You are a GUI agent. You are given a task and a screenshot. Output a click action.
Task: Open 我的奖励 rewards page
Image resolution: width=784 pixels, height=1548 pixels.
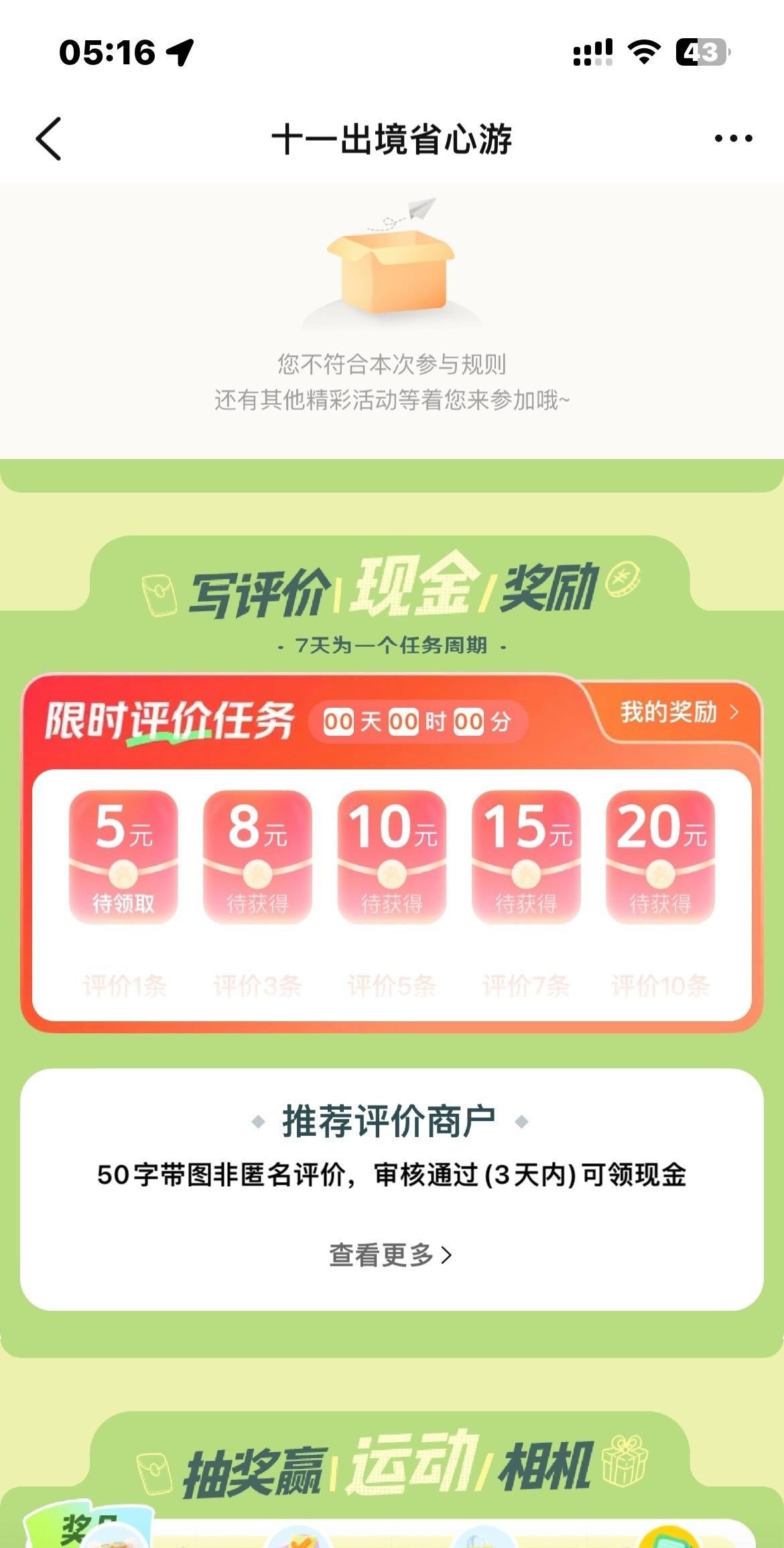point(678,712)
